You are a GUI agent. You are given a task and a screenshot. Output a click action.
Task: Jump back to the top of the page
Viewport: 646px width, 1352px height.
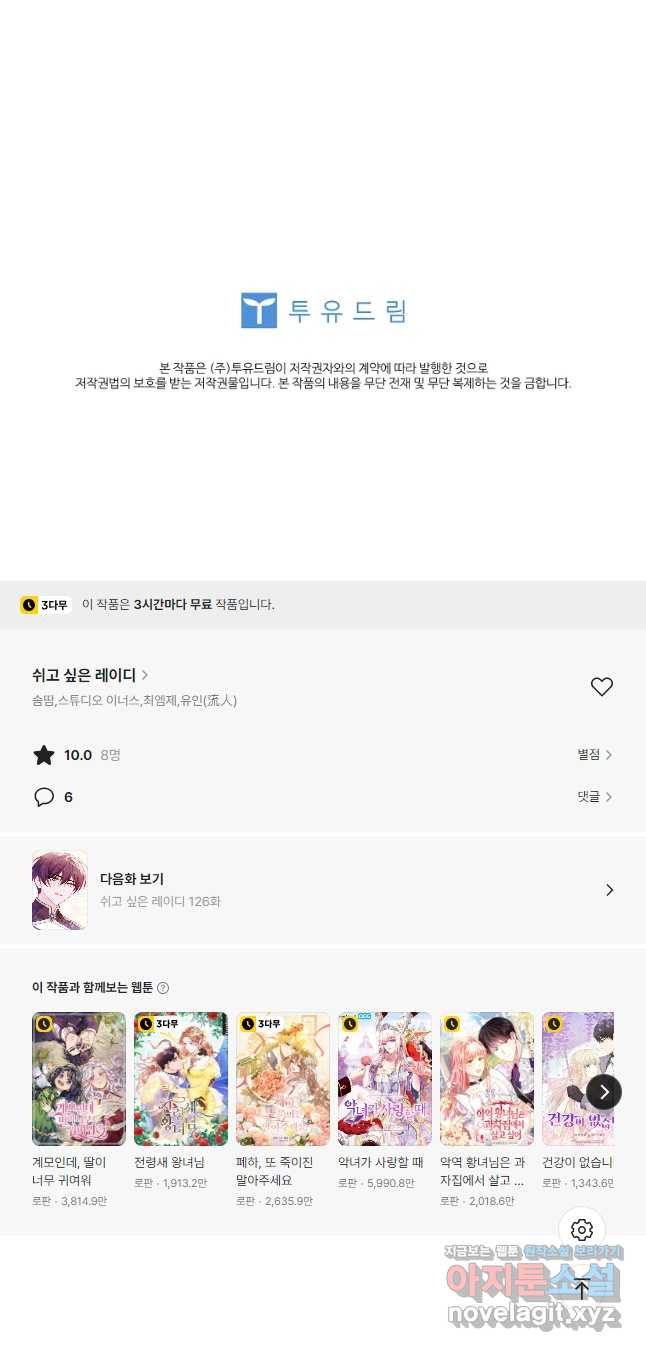582,1290
